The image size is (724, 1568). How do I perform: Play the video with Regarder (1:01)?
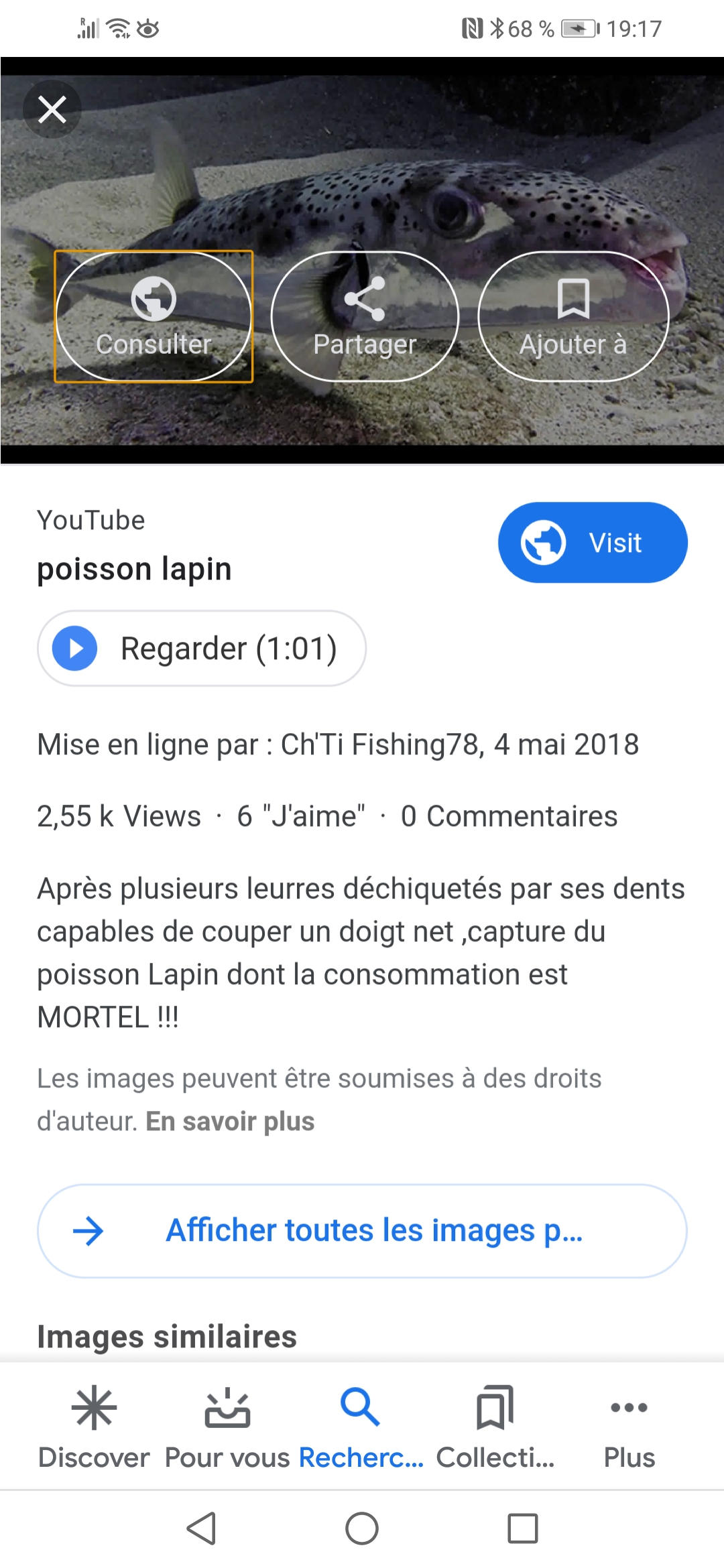pos(202,649)
